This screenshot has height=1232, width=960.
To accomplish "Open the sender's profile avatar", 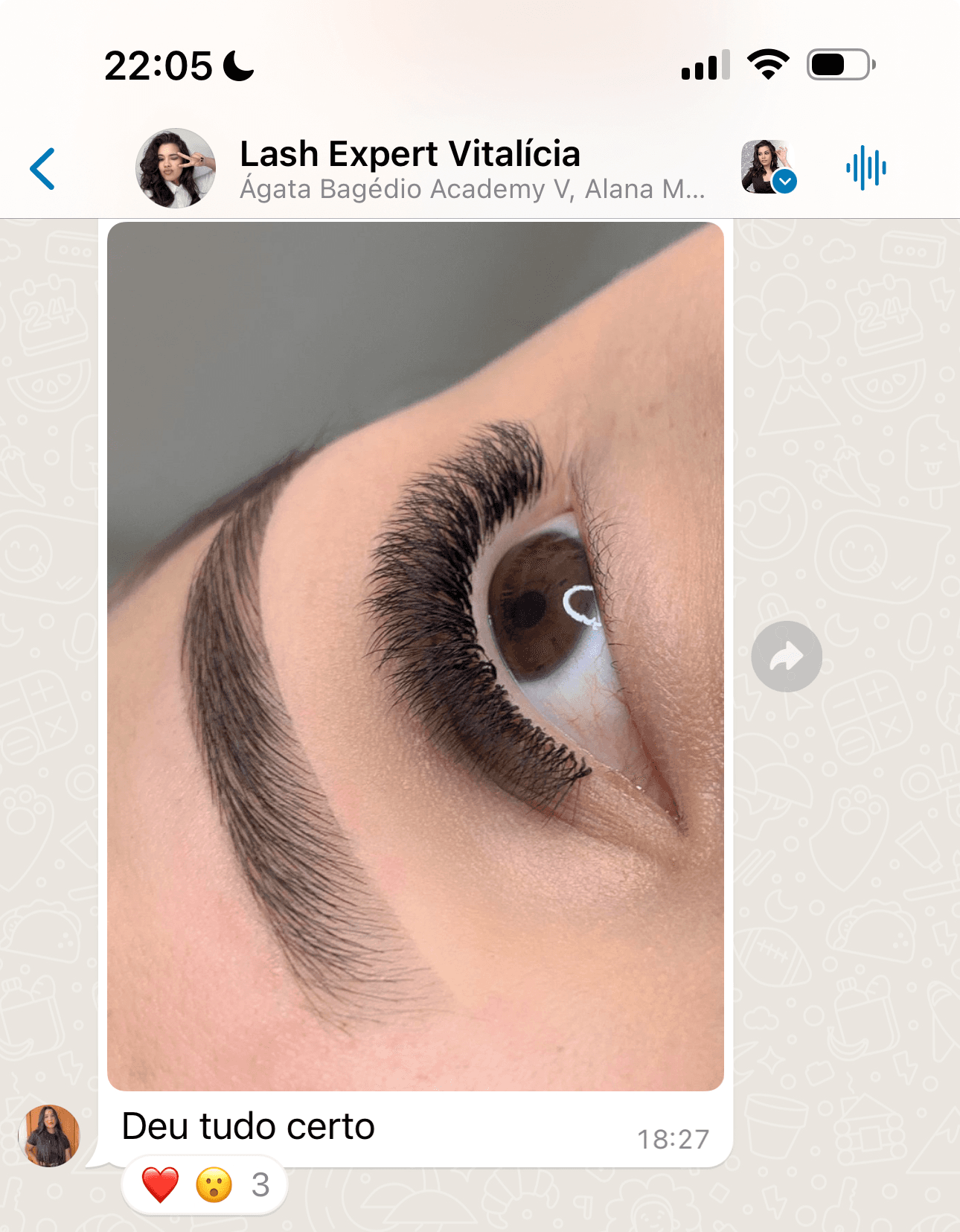I will coord(49,1135).
